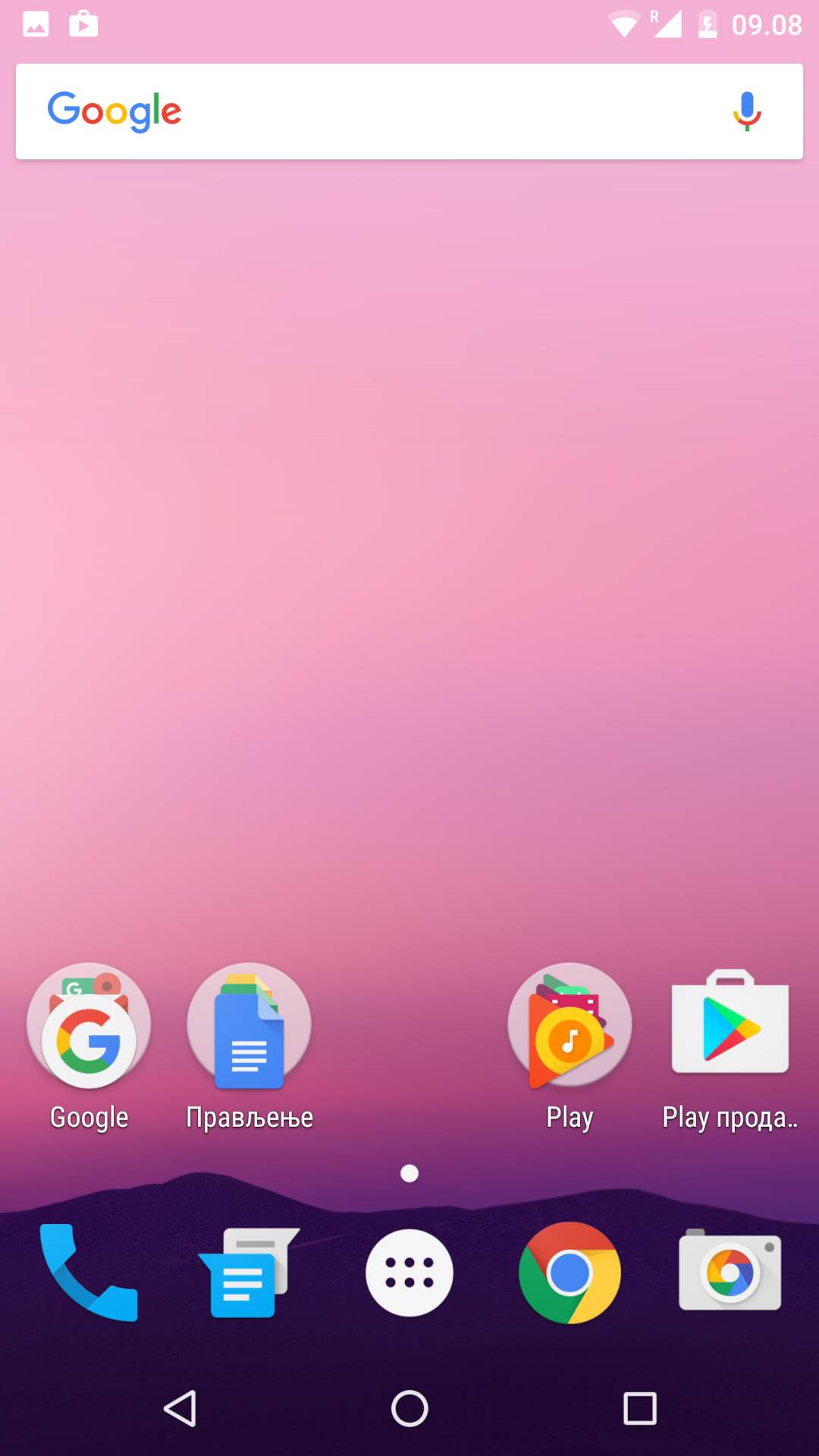Screen dimensions: 819x1456
Task: Start voice search with the microphone
Action: coord(746,111)
